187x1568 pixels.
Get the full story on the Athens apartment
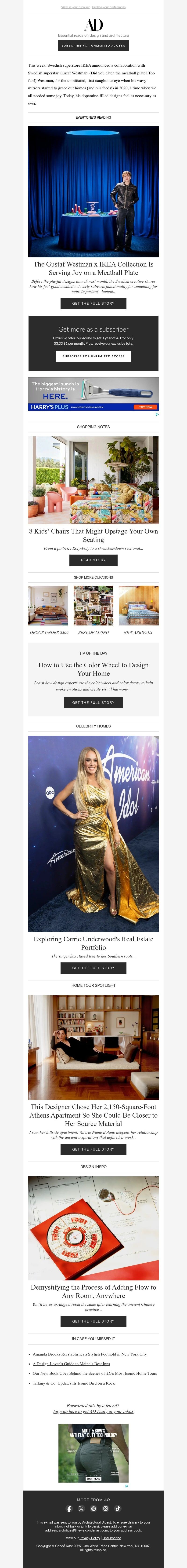[93, 1149]
